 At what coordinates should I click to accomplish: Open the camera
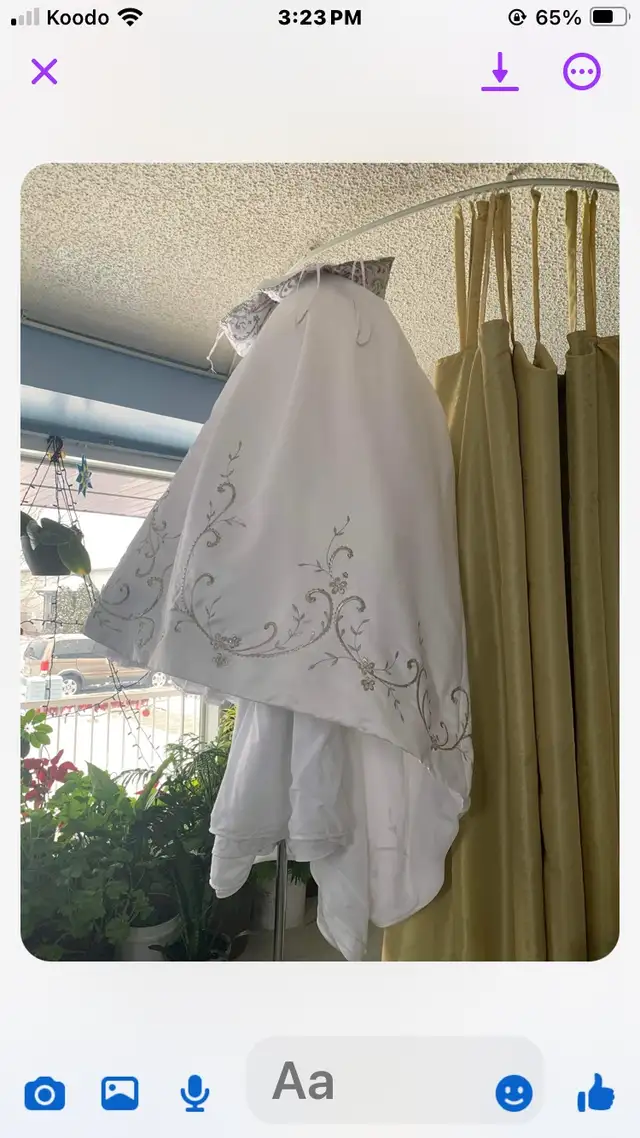(45, 1093)
